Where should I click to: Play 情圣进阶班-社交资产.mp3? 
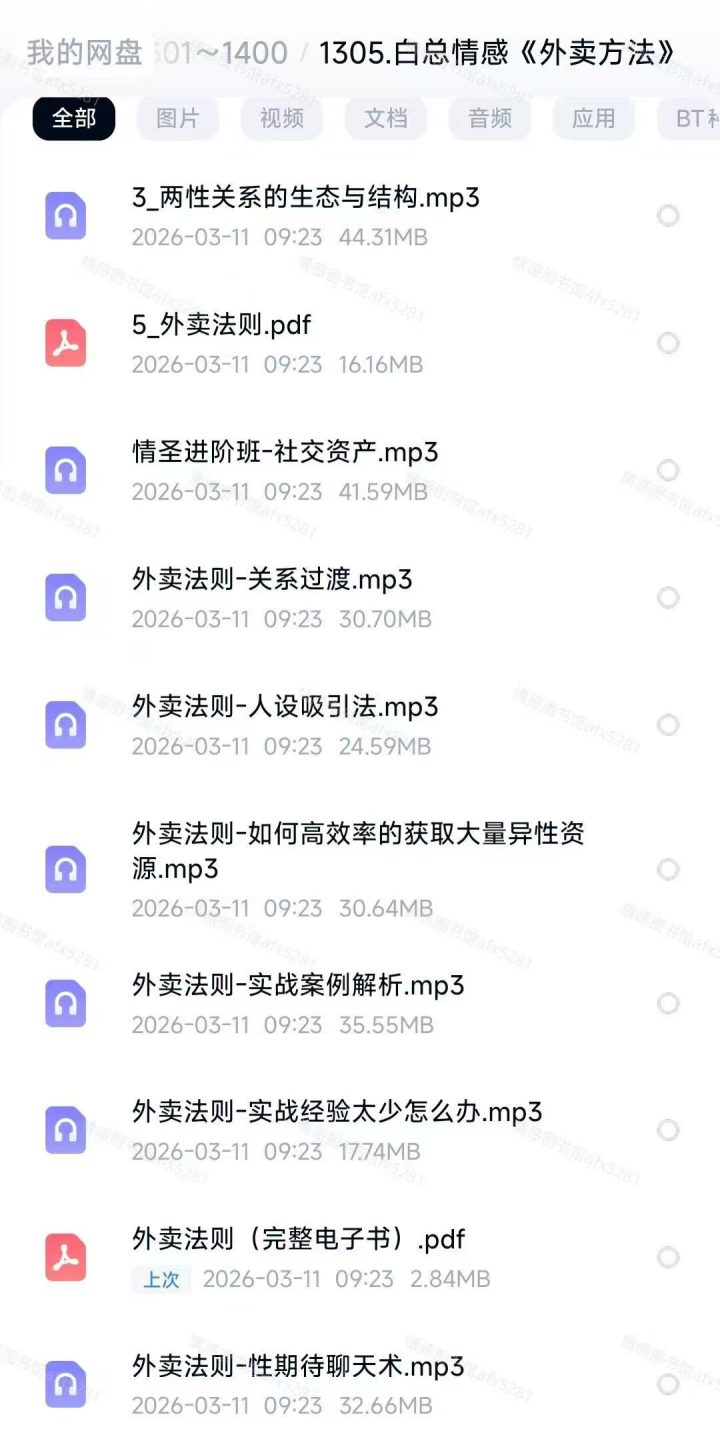point(285,452)
